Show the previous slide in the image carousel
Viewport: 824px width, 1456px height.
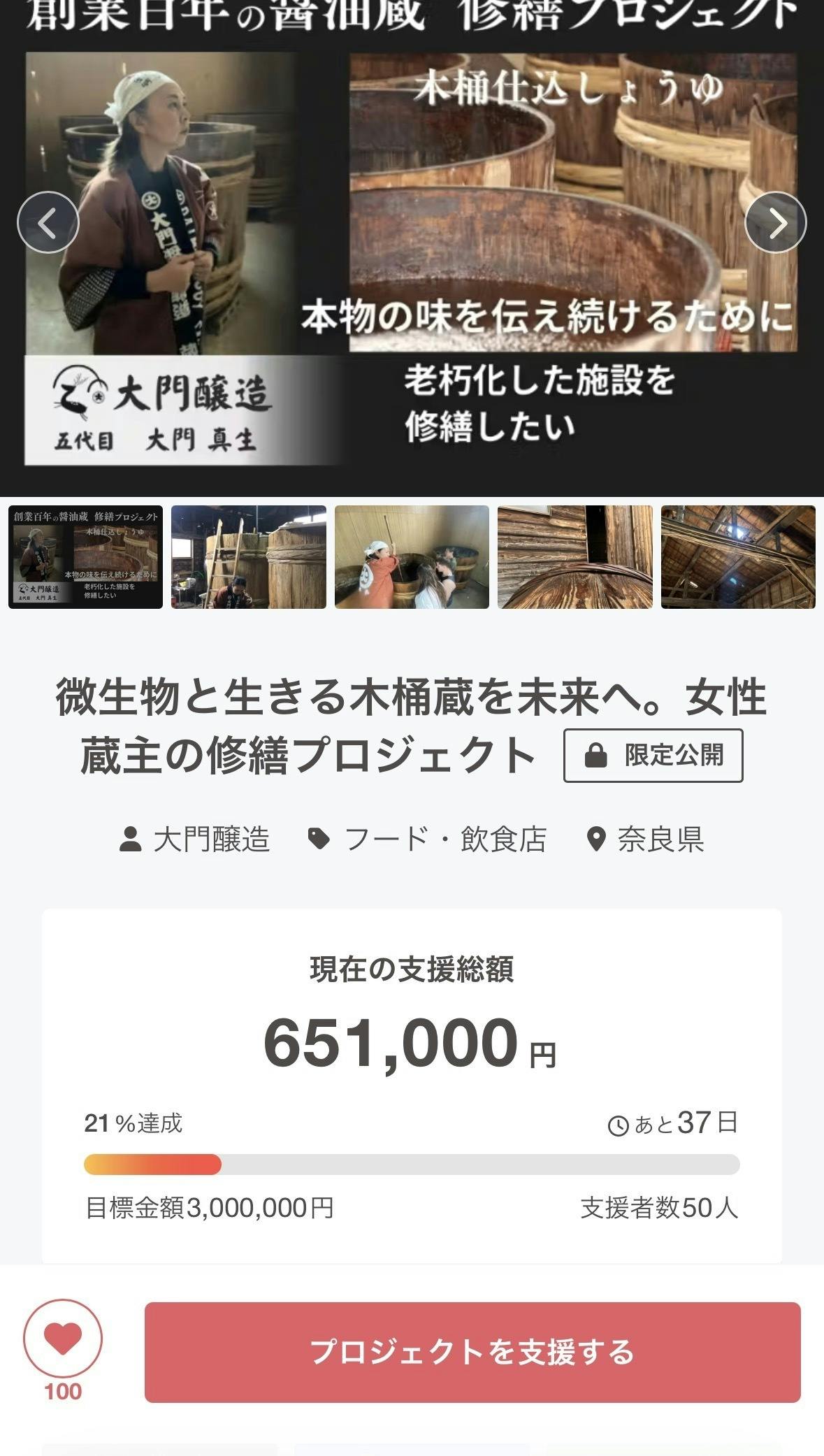point(48,222)
